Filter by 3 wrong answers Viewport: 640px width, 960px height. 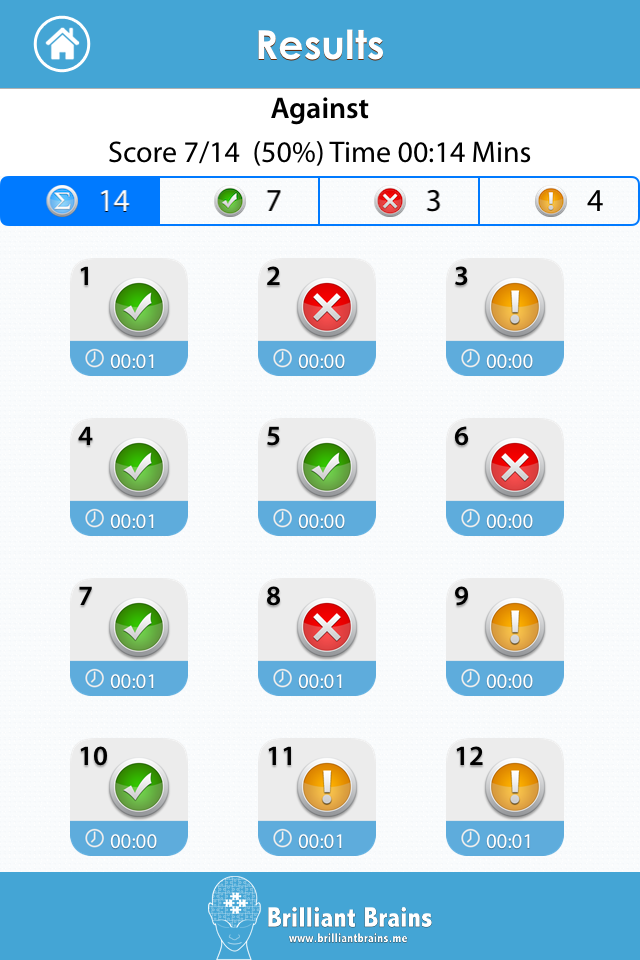(x=400, y=201)
